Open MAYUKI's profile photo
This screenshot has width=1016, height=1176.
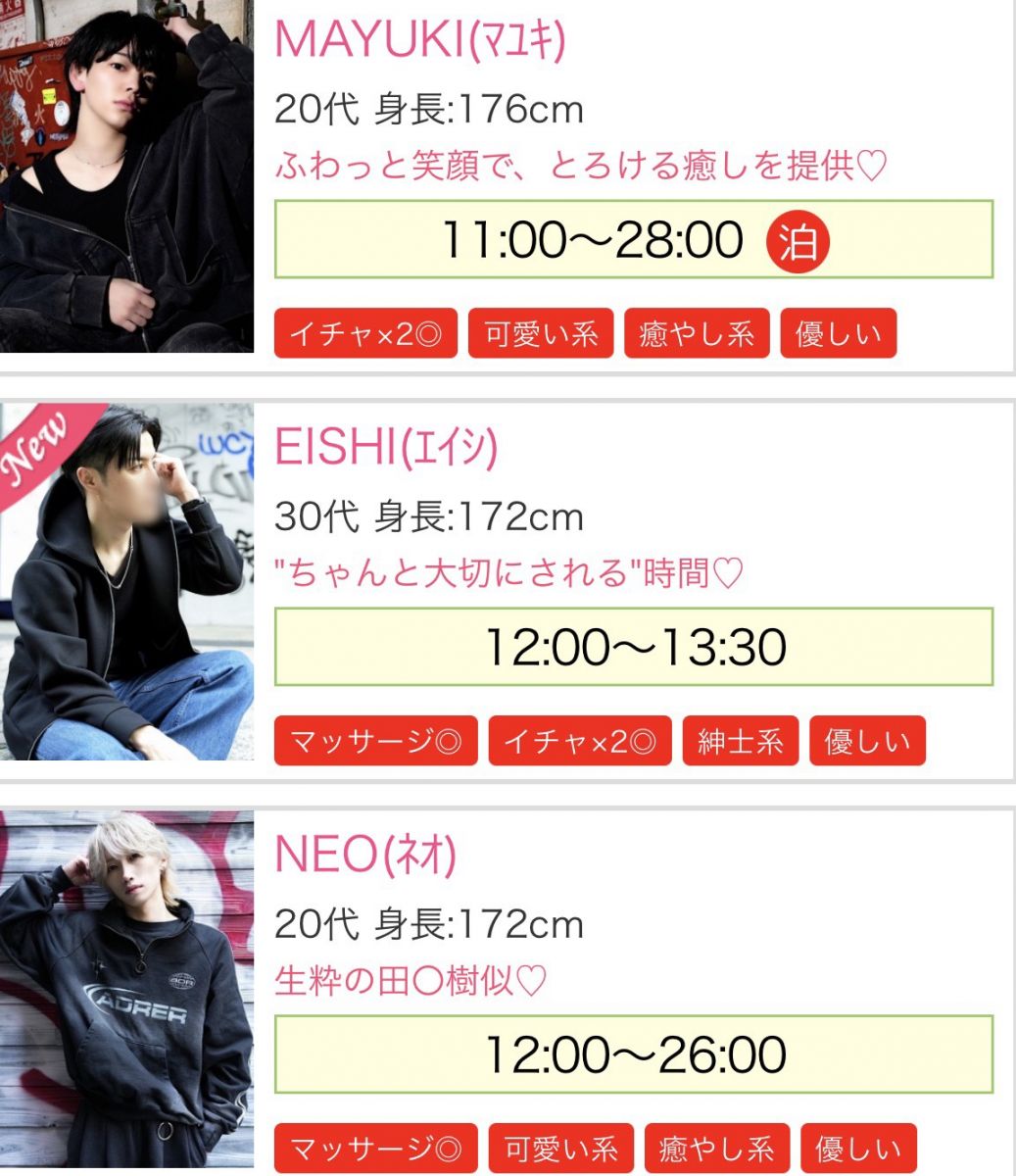pyautogui.click(x=126, y=176)
